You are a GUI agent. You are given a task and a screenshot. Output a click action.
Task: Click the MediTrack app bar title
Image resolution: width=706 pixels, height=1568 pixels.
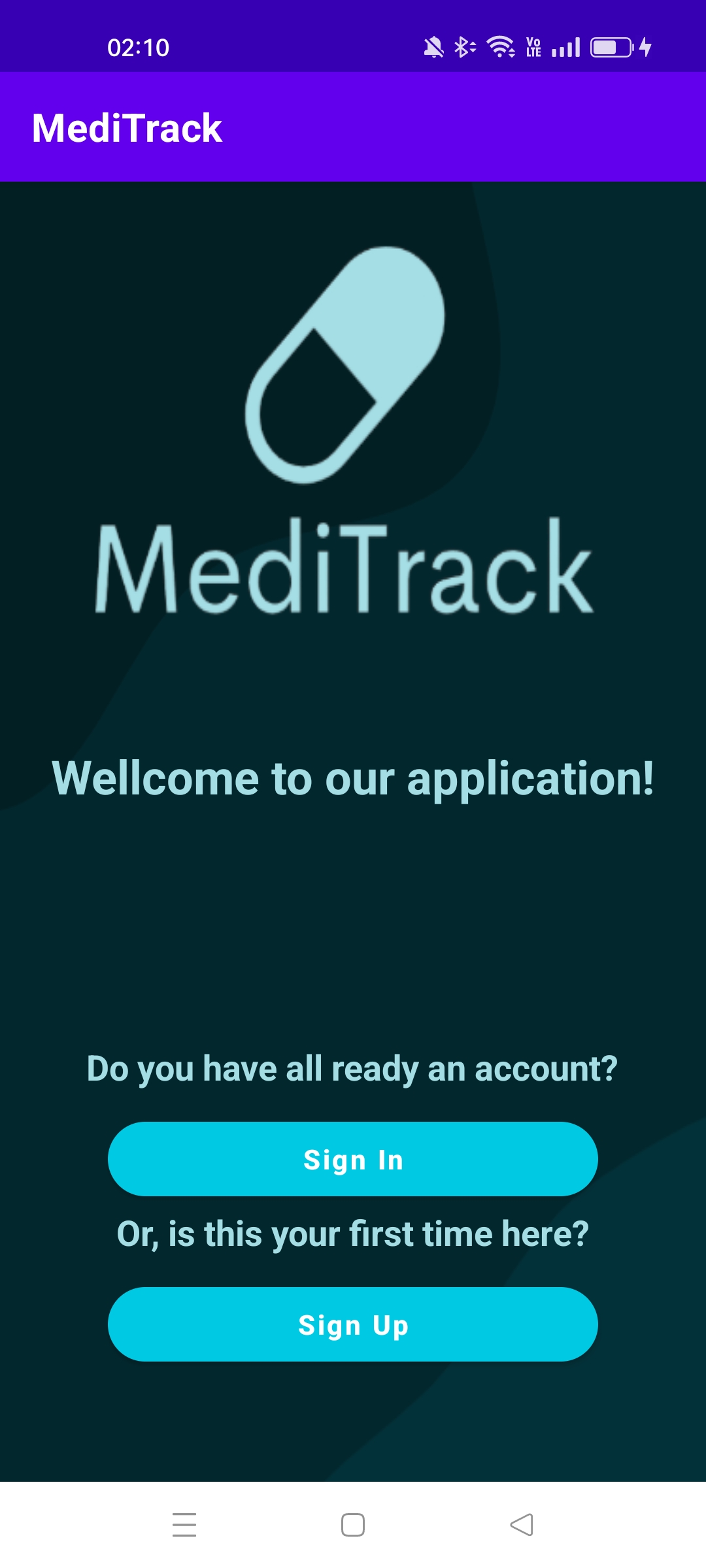[127, 127]
